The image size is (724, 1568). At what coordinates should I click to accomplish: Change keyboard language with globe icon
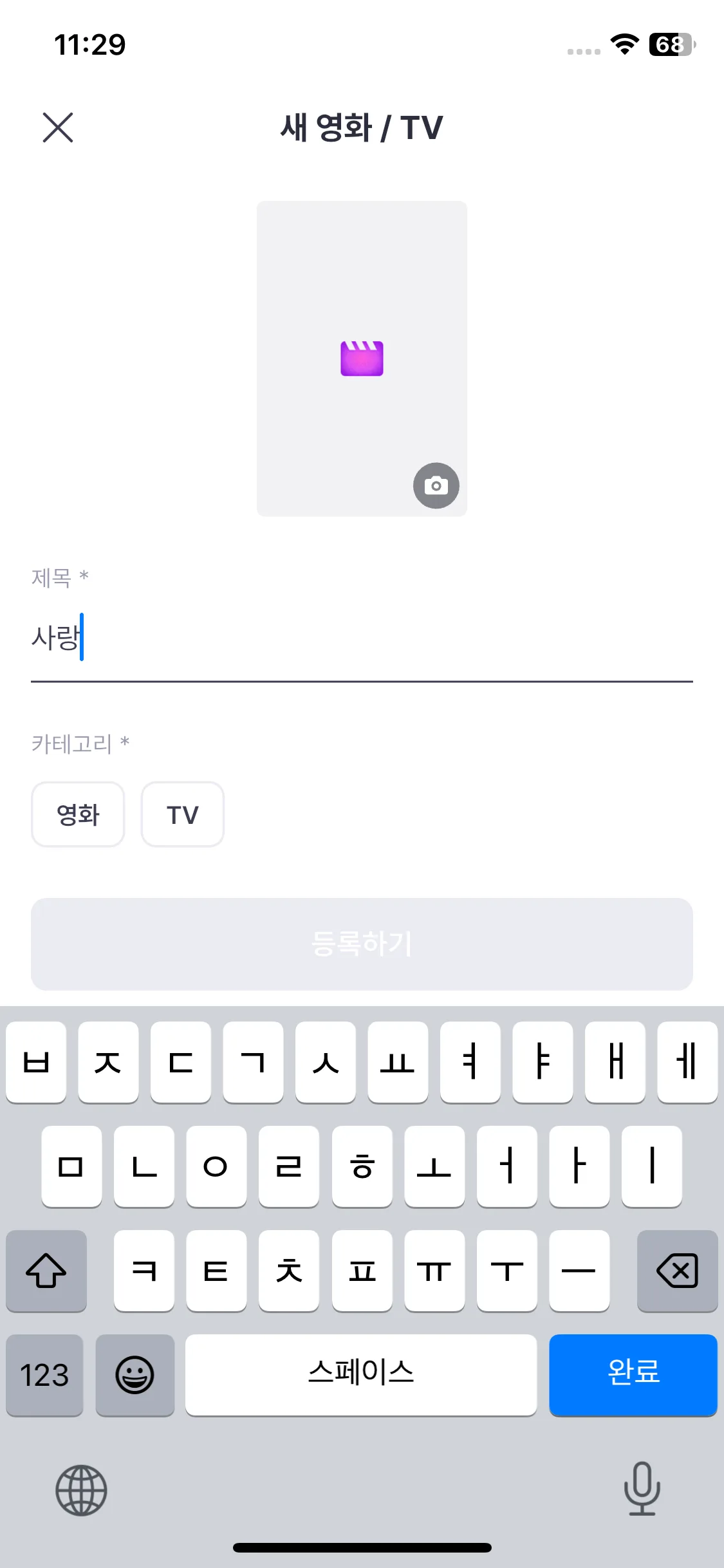coord(81,1489)
